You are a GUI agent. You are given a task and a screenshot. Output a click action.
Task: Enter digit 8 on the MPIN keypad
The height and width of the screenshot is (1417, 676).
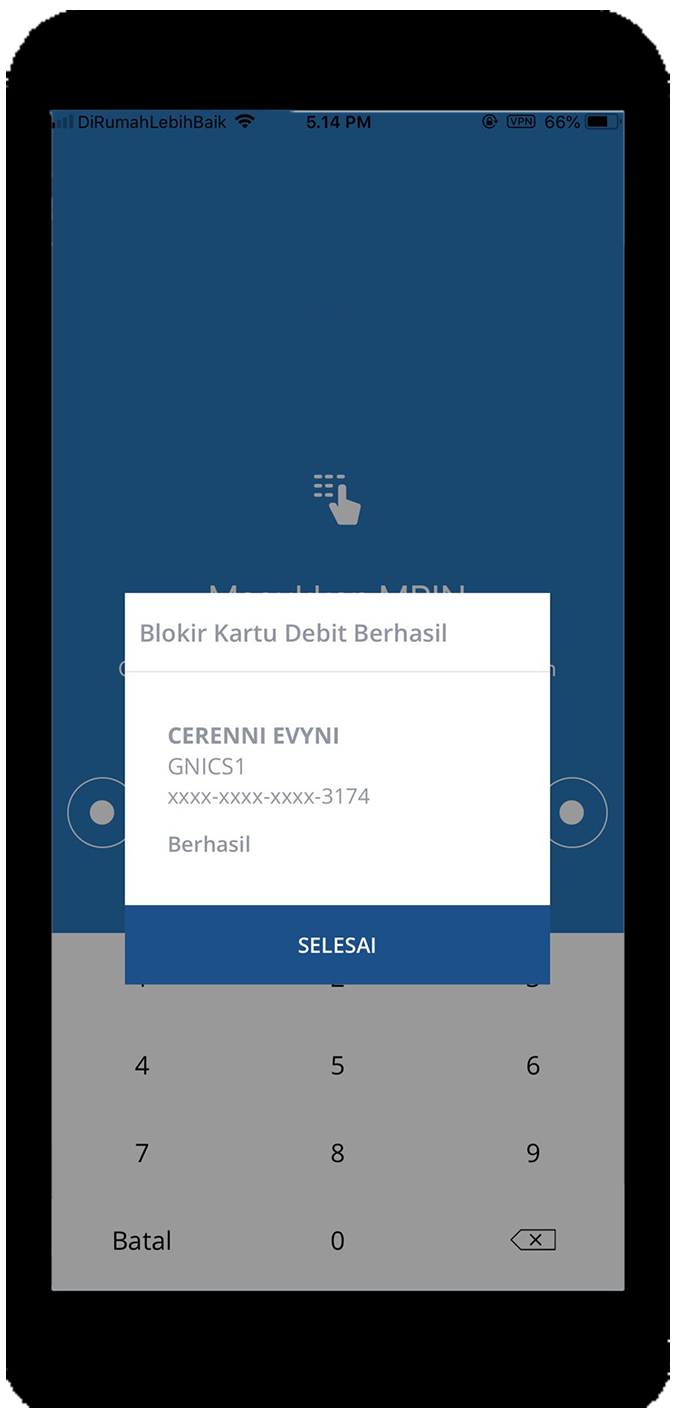(x=338, y=1153)
